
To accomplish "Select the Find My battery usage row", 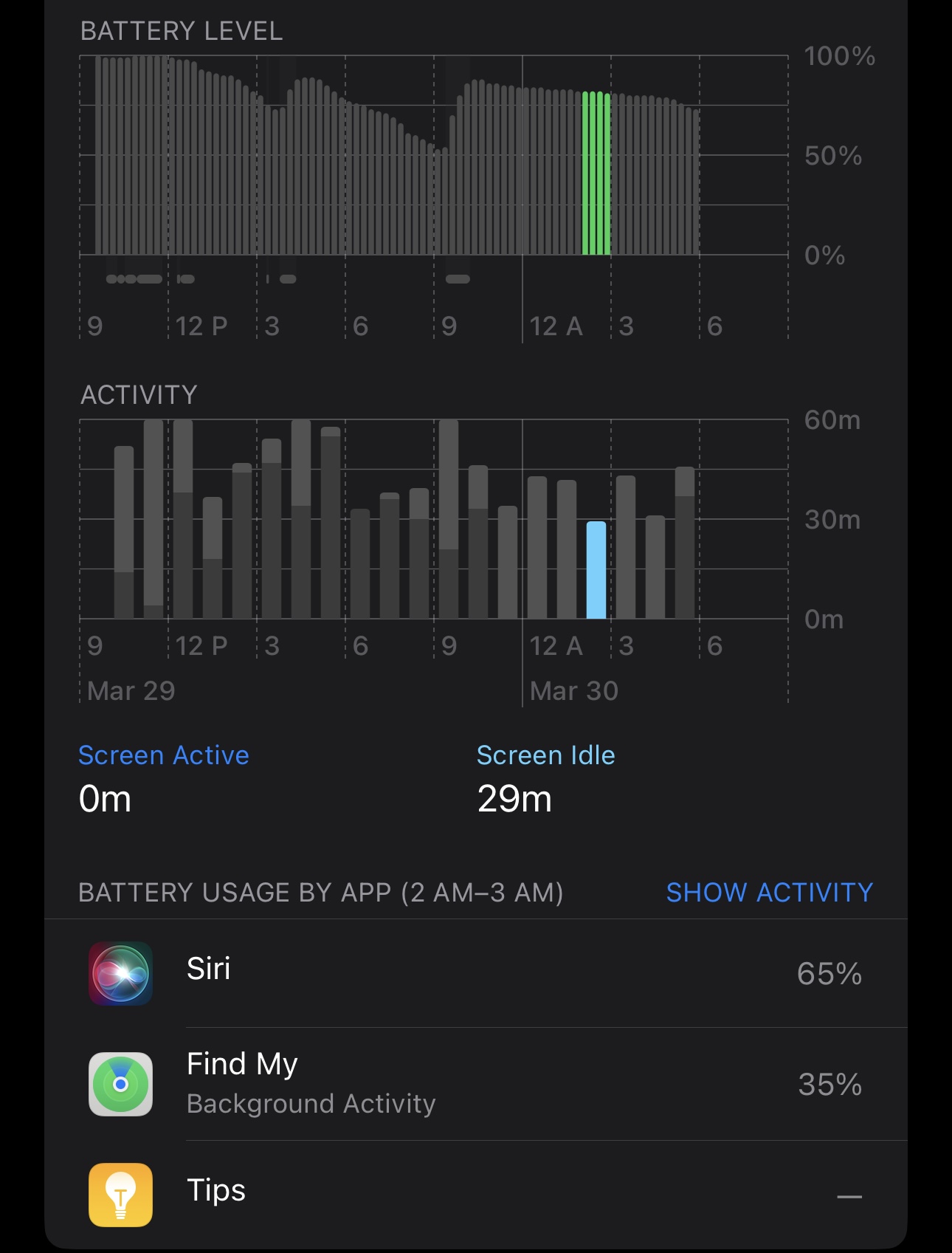I will pos(475,1084).
